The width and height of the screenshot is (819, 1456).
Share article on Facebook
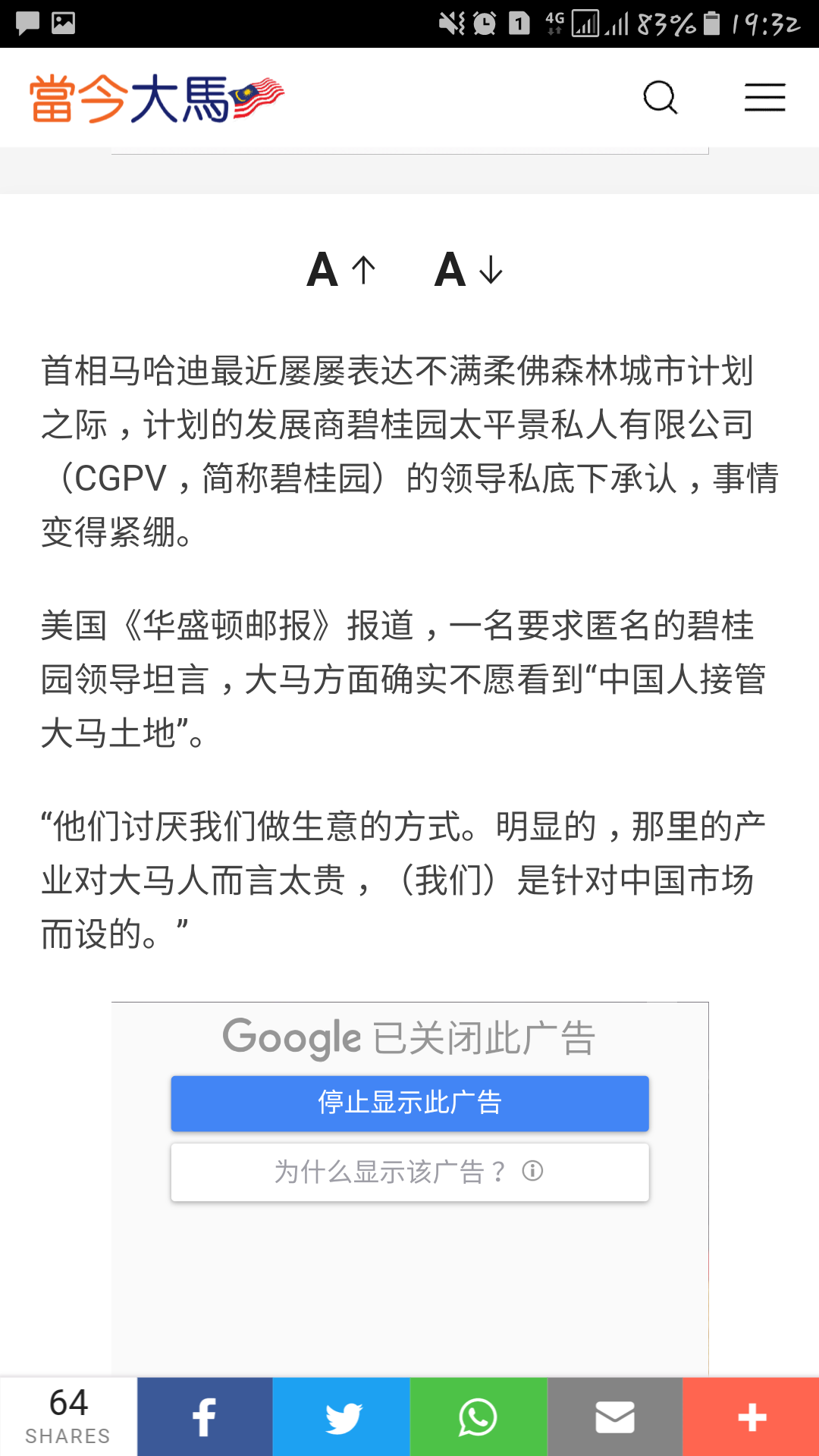[205, 1417]
